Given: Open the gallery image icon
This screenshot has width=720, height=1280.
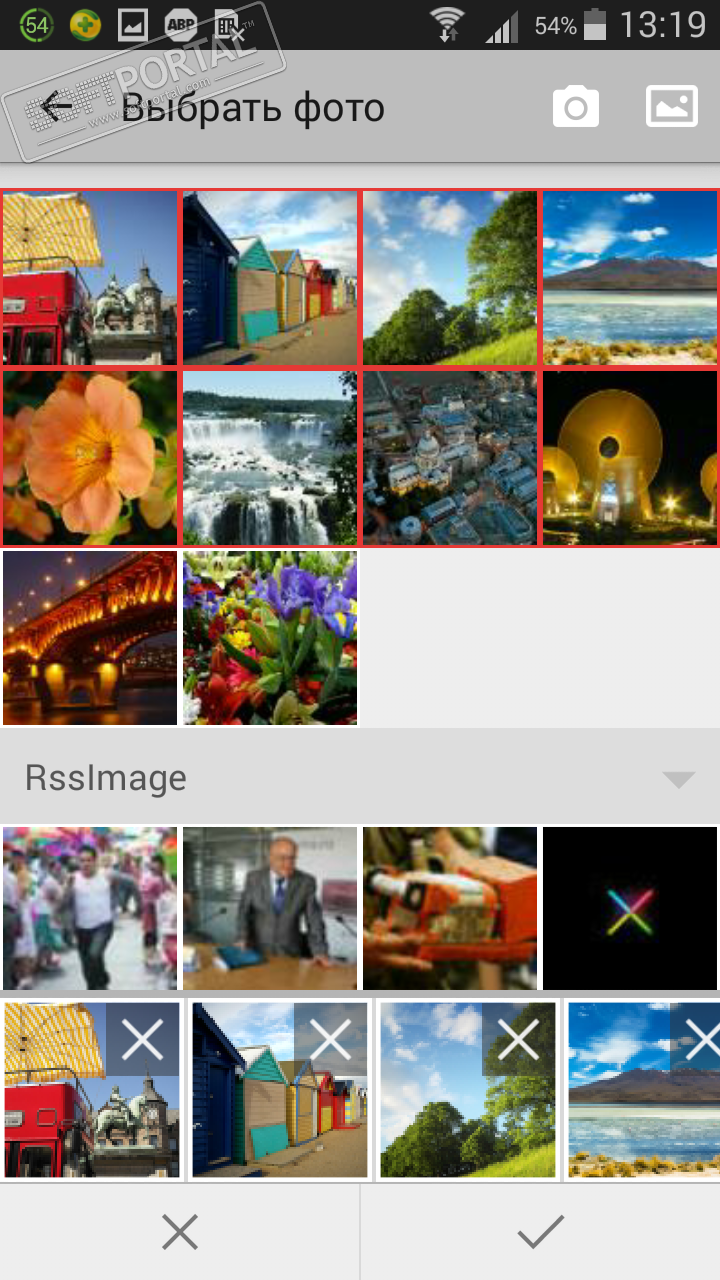Looking at the screenshot, I should point(672,107).
